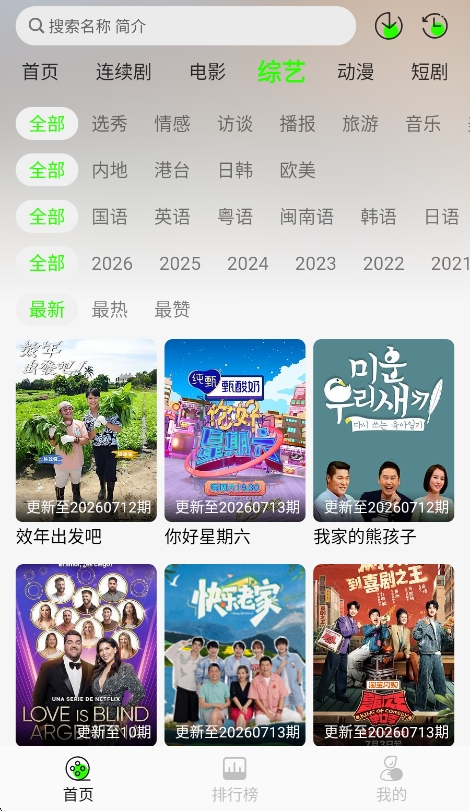Switch to the 连续剧 top tab
The image size is (470, 811).
124,71
